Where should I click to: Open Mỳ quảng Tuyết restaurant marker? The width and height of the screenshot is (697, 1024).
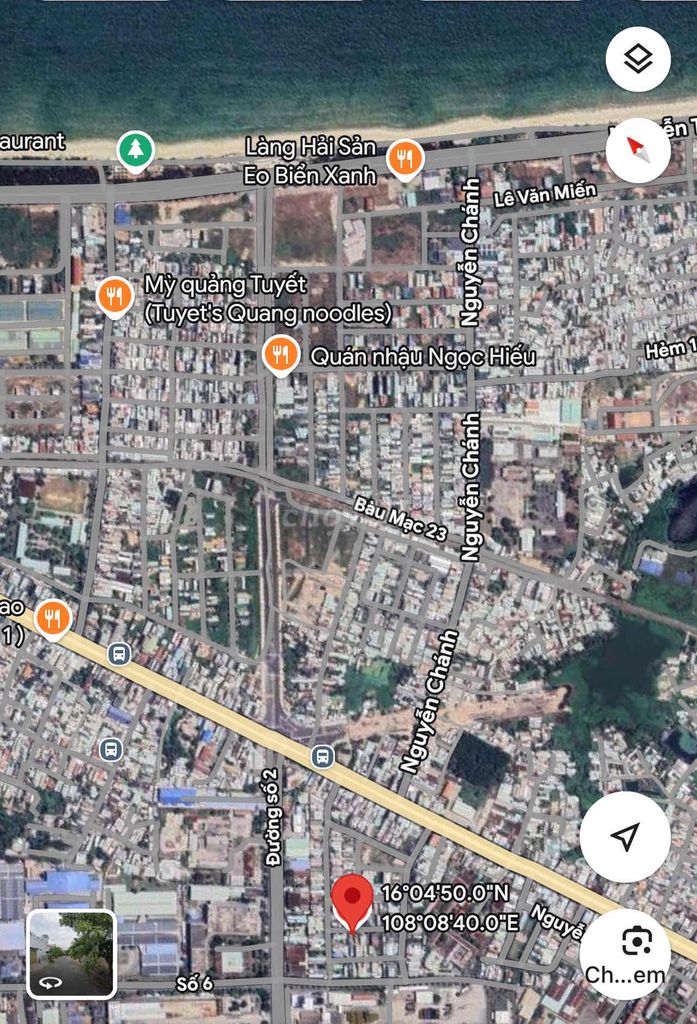[x=116, y=296]
